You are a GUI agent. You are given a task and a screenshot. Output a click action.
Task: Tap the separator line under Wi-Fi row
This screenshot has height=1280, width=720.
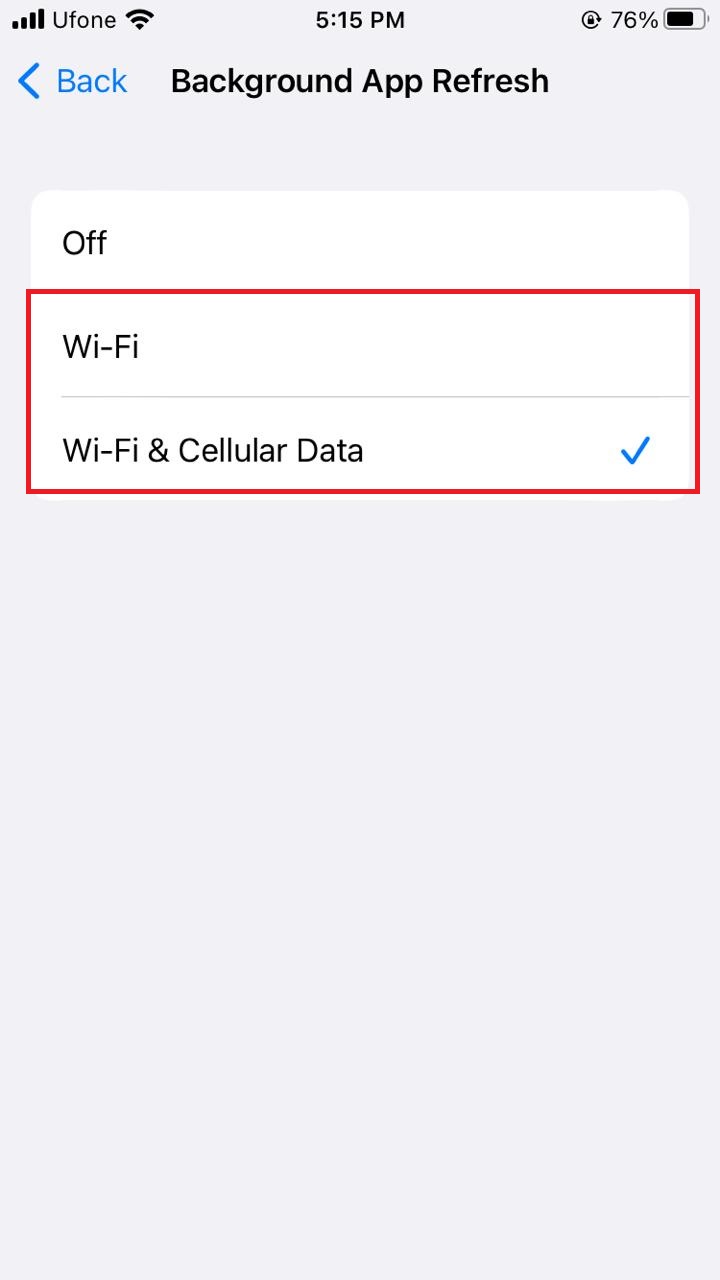pos(375,397)
